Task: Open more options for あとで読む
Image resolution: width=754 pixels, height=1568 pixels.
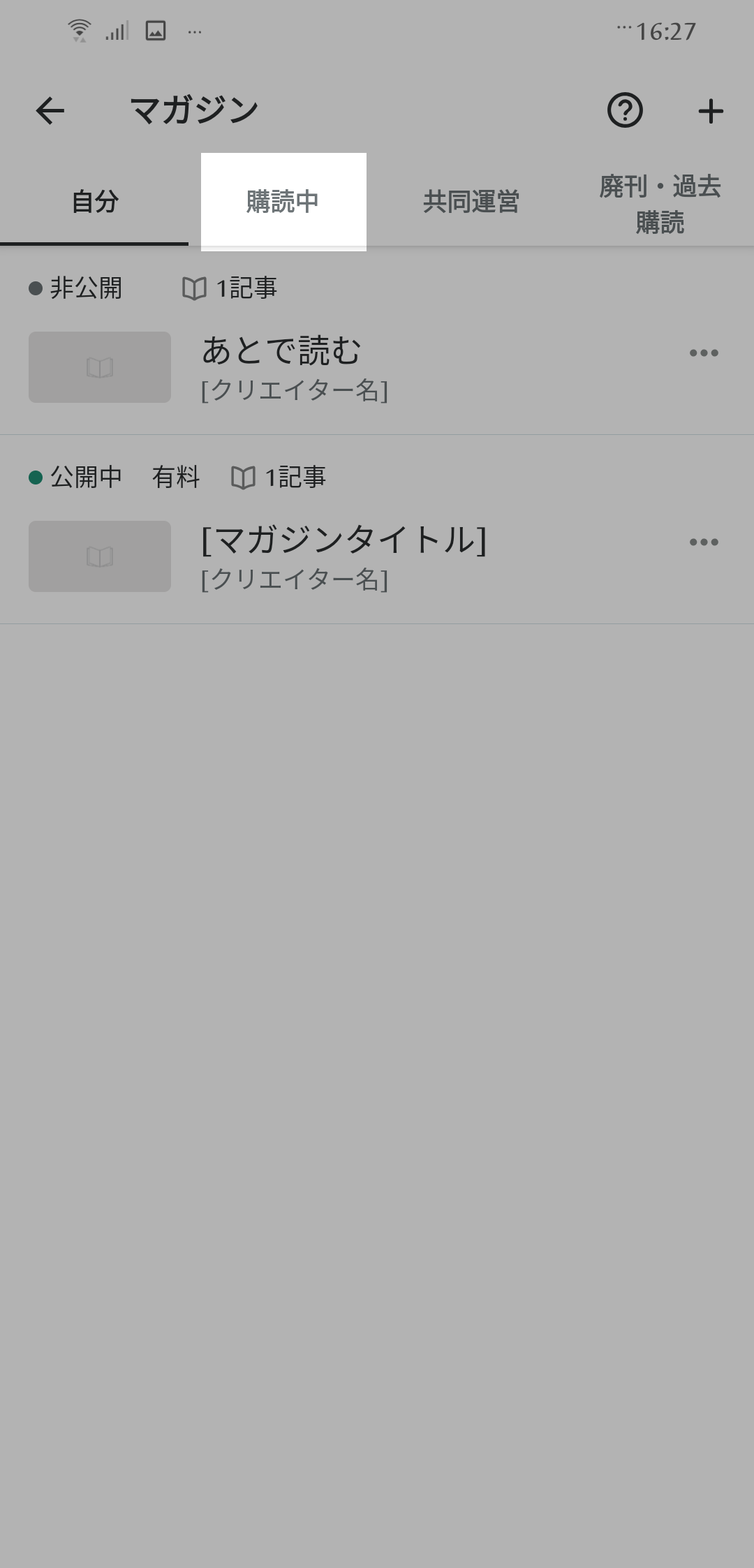Action: coord(703,353)
